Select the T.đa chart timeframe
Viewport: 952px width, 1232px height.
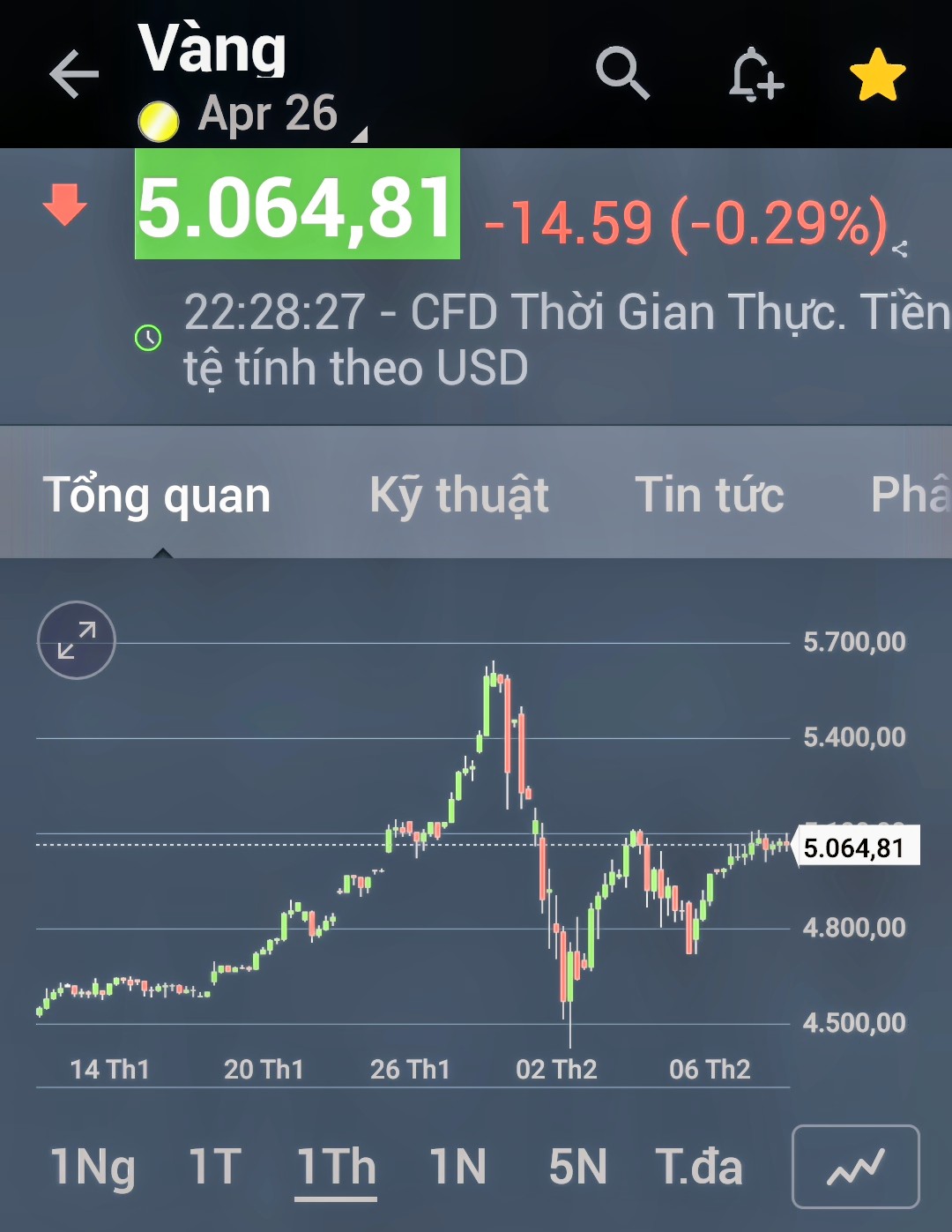pos(698,1167)
